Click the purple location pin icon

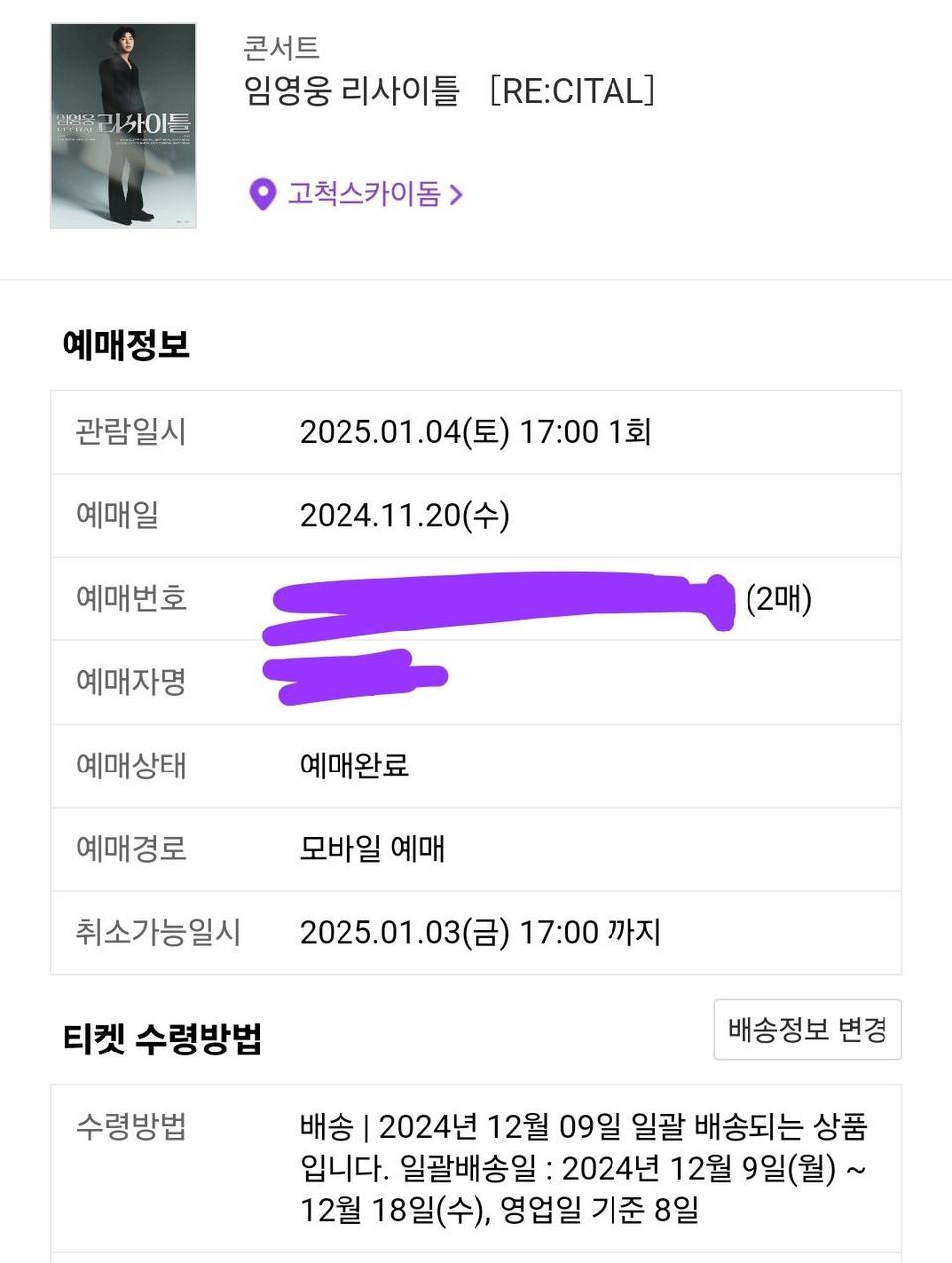(x=262, y=195)
